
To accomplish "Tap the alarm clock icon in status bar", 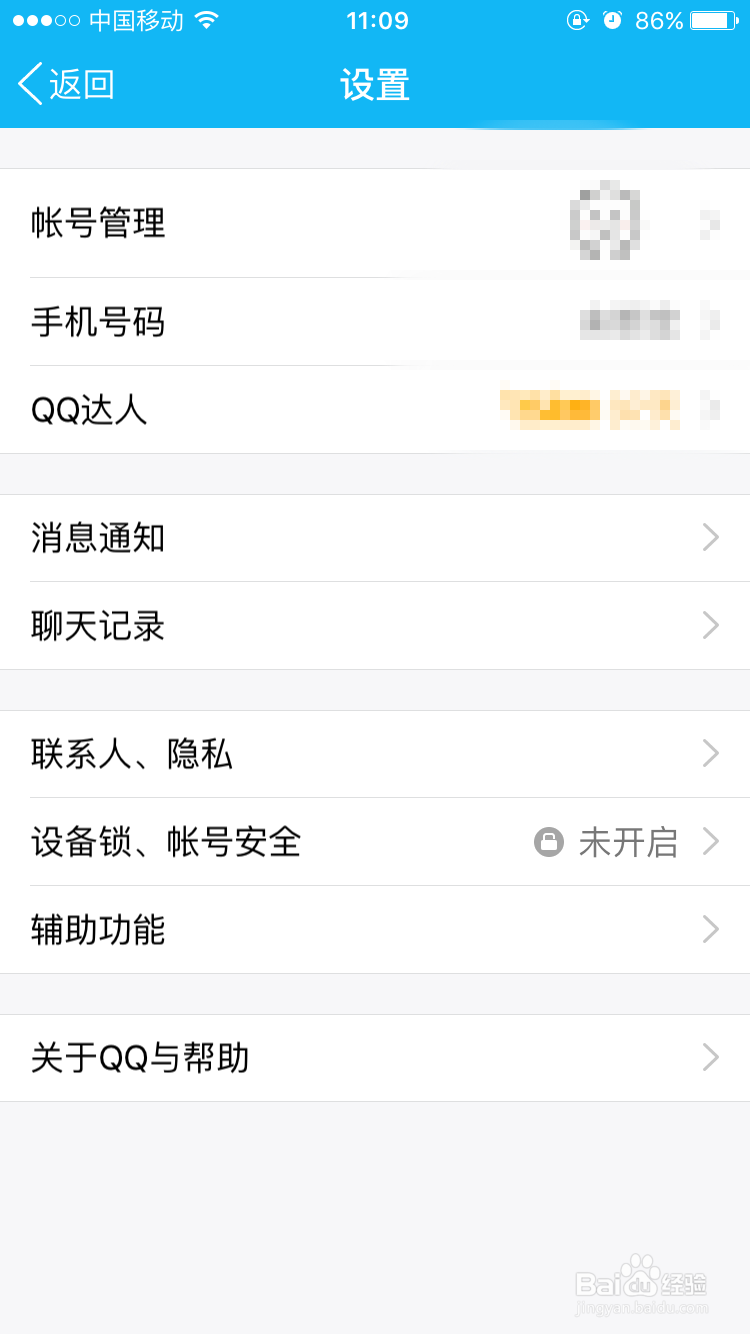I will pyautogui.click(x=612, y=19).
